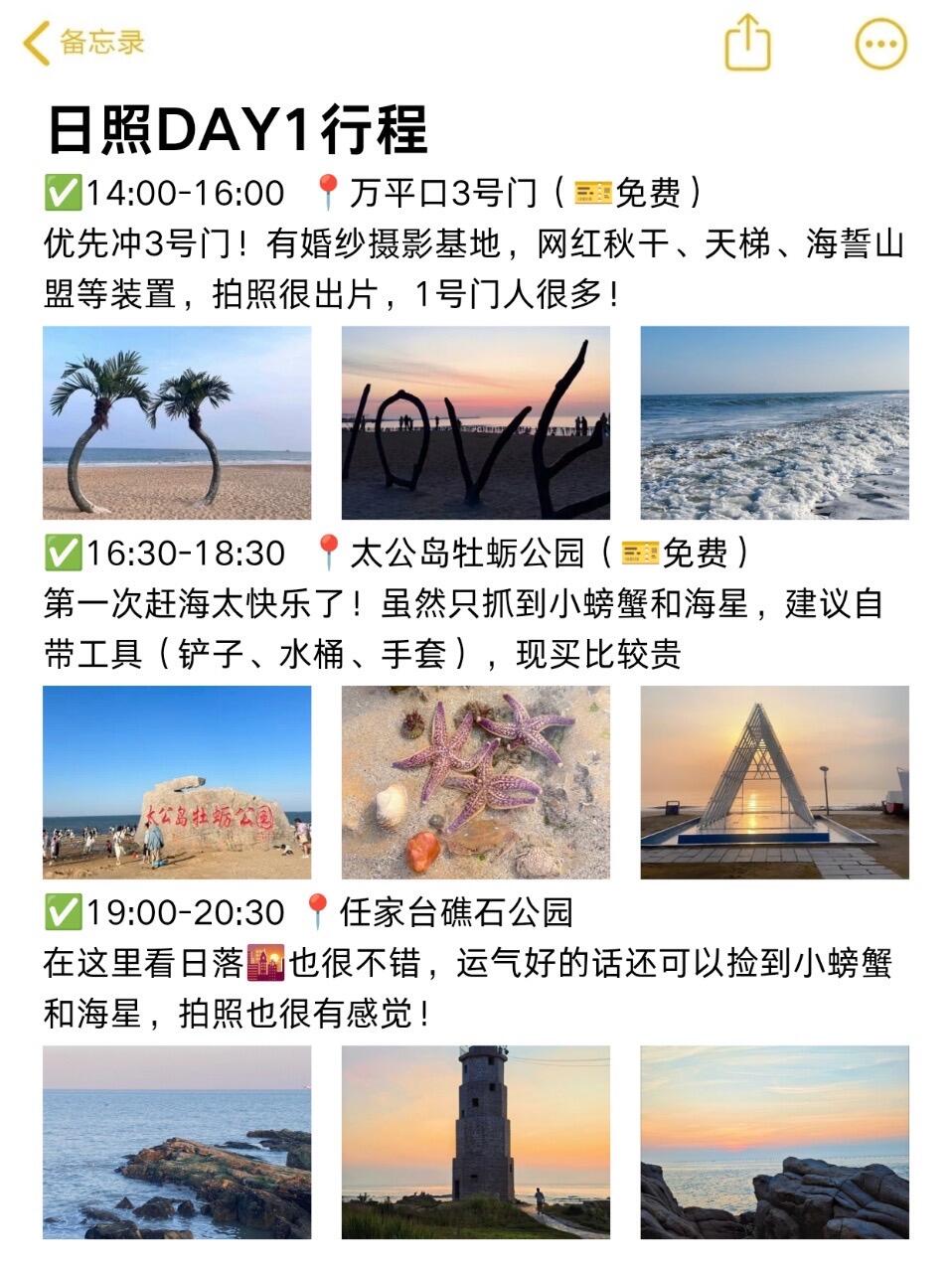Open the foamy sea waves photo
Viewport: 952px width, 1272px height.
774,422
